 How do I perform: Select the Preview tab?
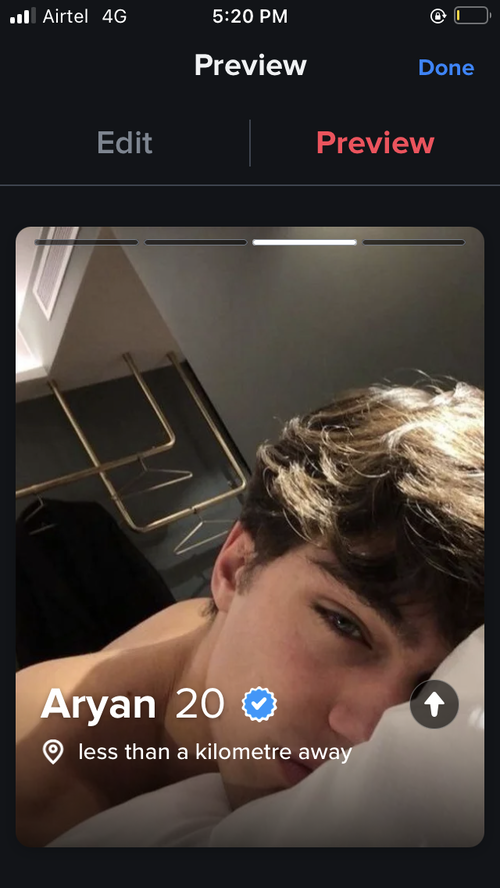pyautogui.click(x=375, y=143)
